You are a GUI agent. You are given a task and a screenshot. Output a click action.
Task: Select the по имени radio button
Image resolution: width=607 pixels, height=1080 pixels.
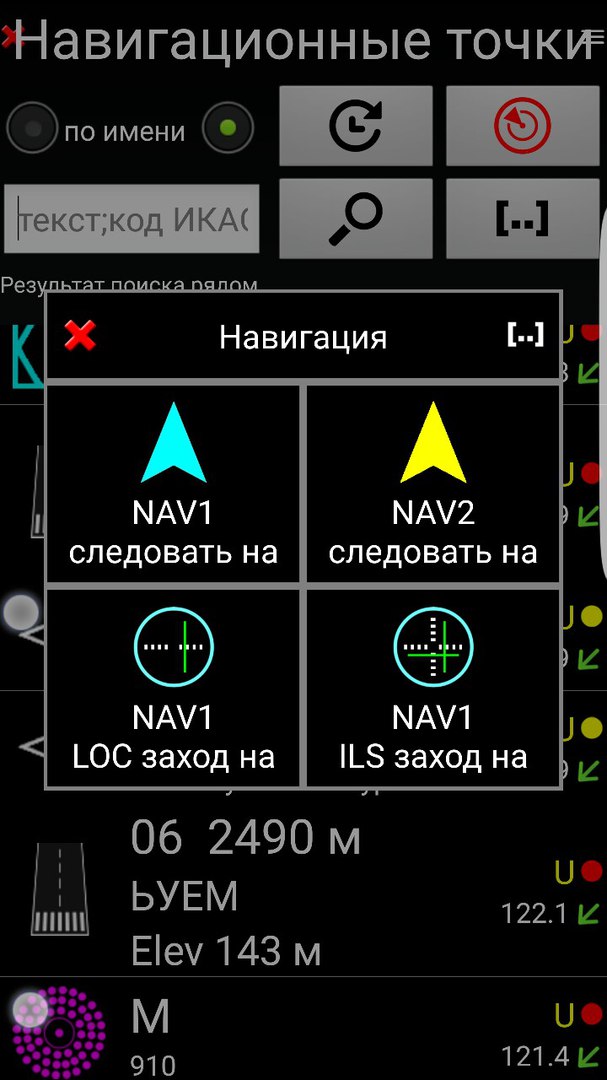[34, 129]
